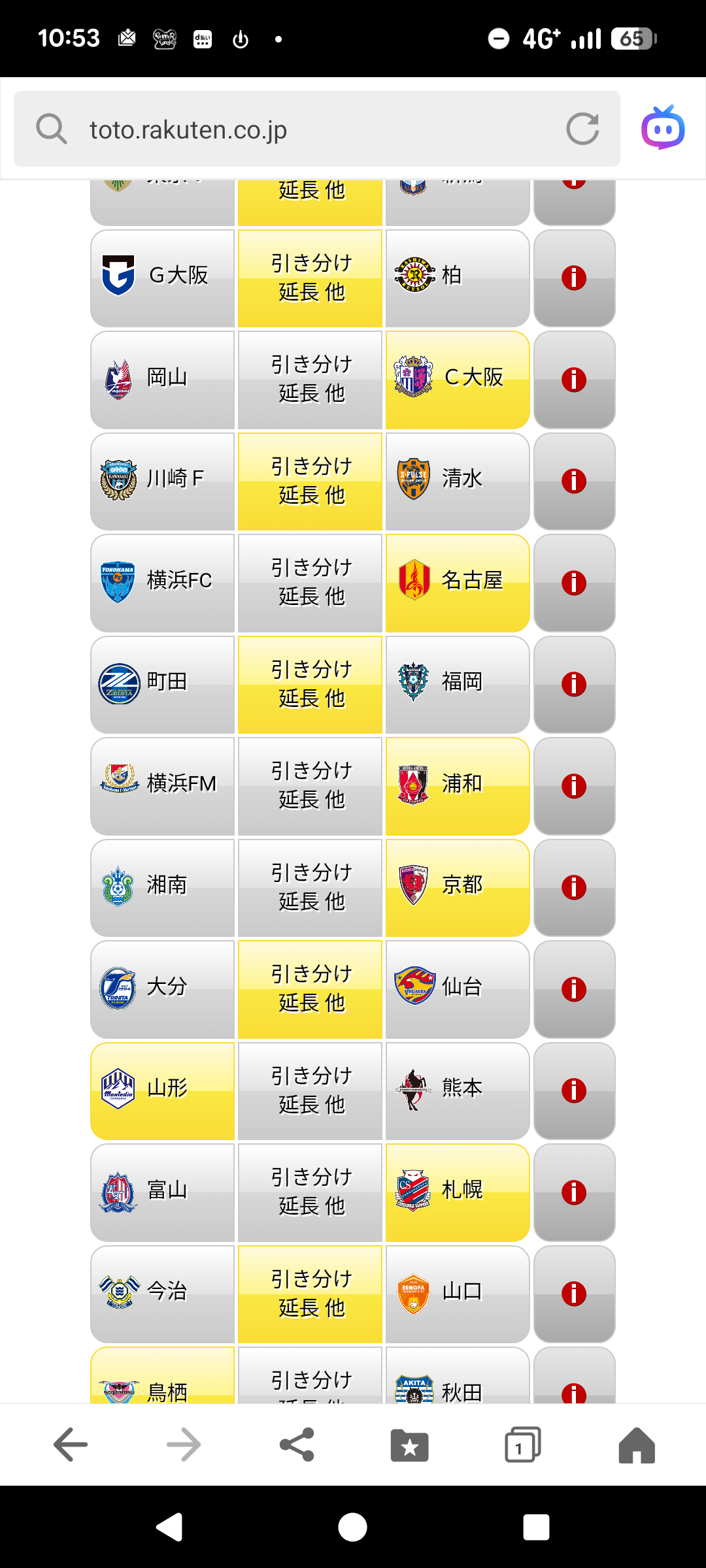The width and height of the screenshot is (706, 1568).
Task: Pick draw for 横浜FC vs 名古屋
Action: coord(310,583)
